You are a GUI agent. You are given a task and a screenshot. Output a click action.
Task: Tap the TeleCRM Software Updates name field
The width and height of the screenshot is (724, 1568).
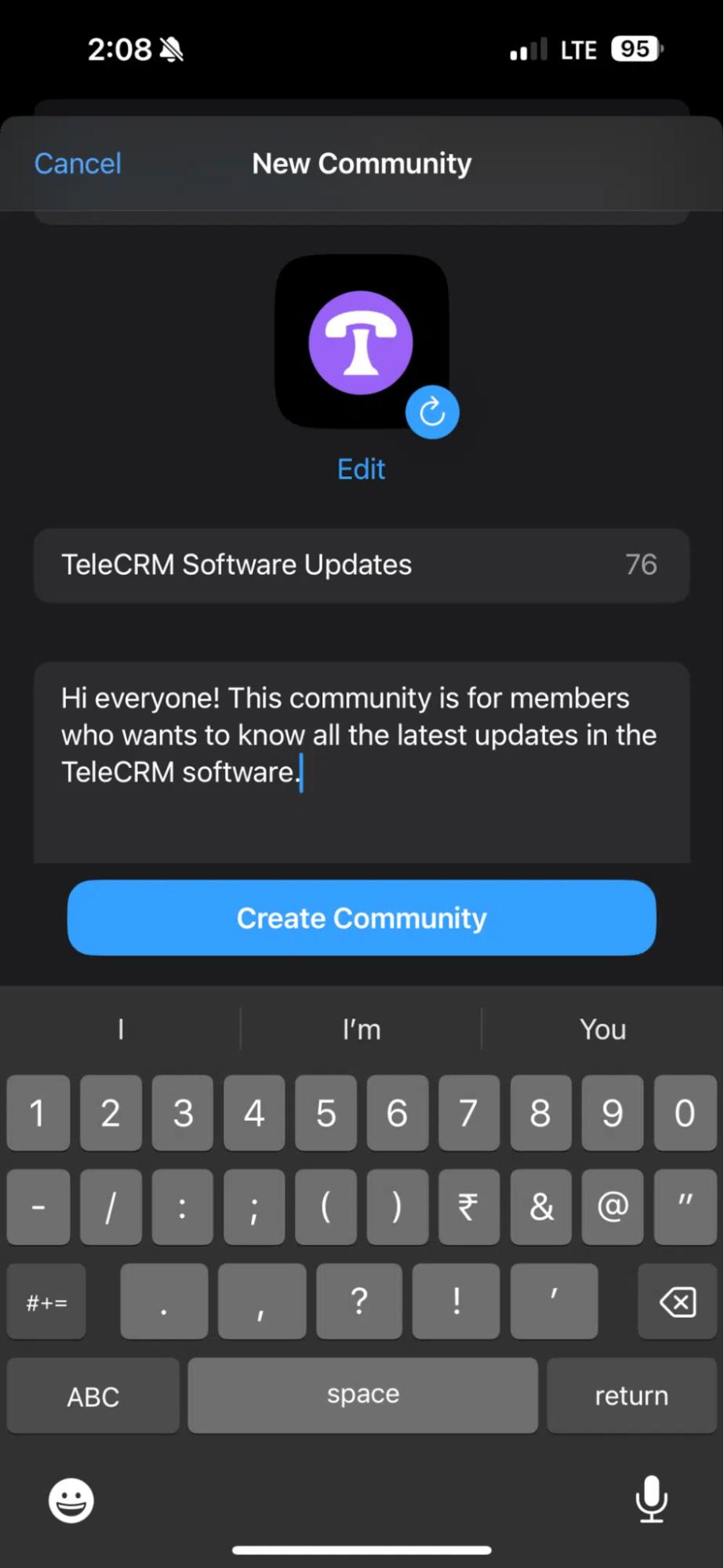pos(337,565)
